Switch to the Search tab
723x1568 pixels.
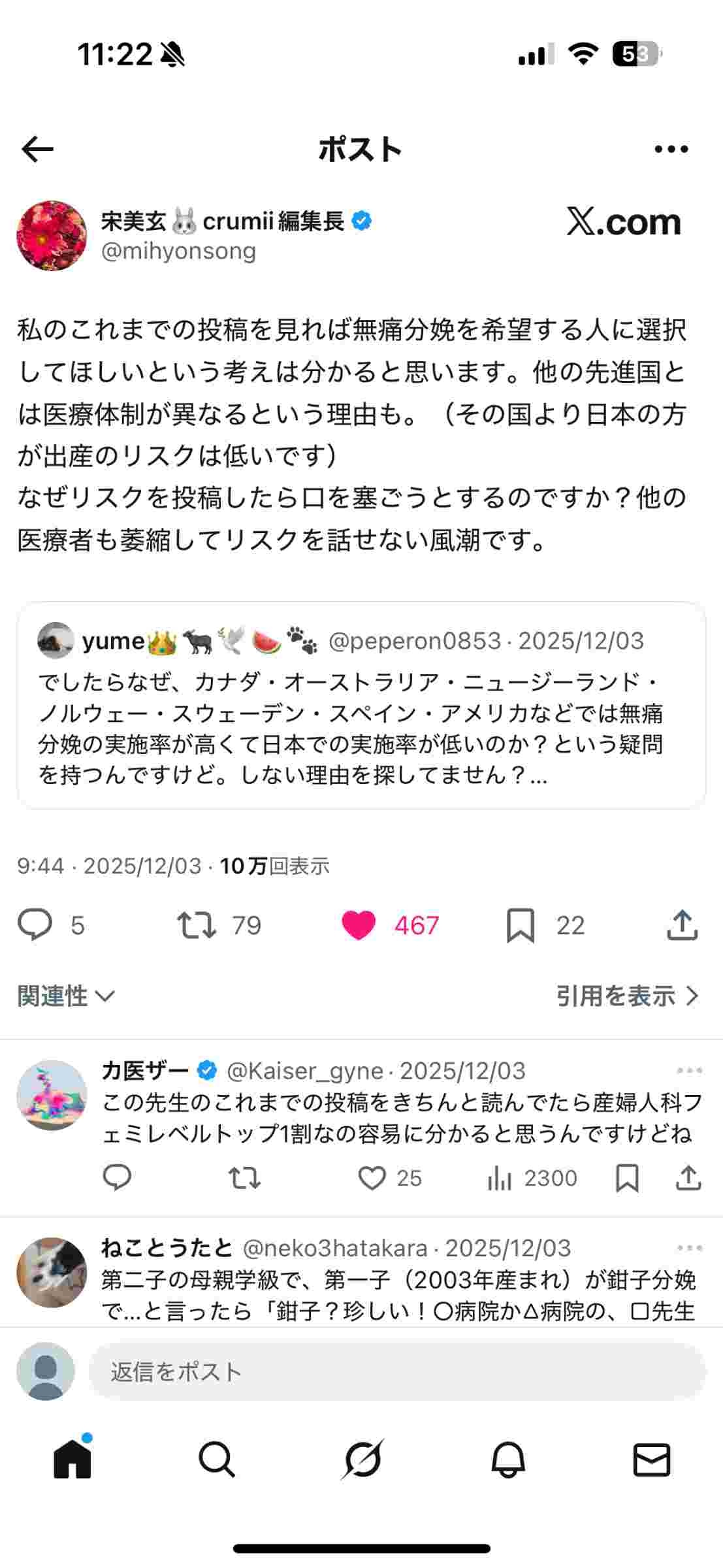(217, 1460)
